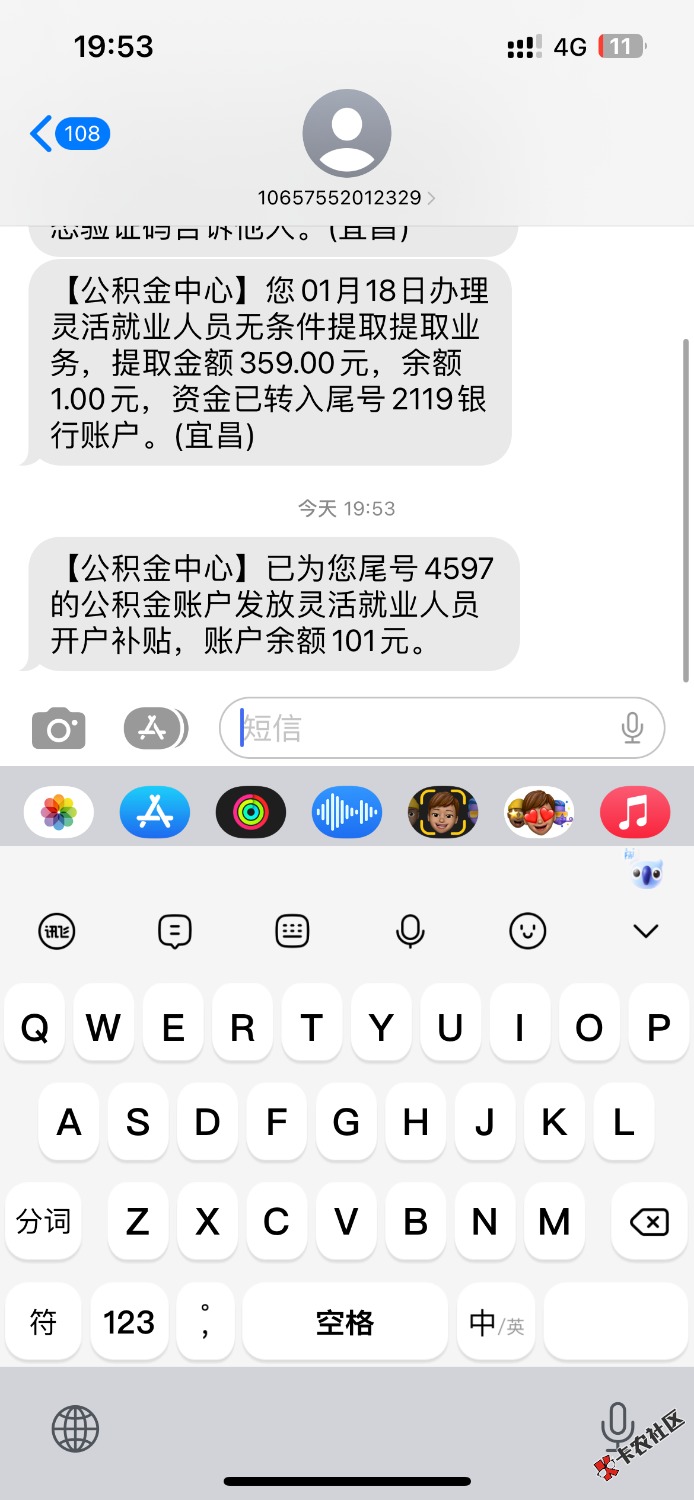Open the keyboard emoji panel
Viewport: 694px width, 1500px height.
coord(527,932)
